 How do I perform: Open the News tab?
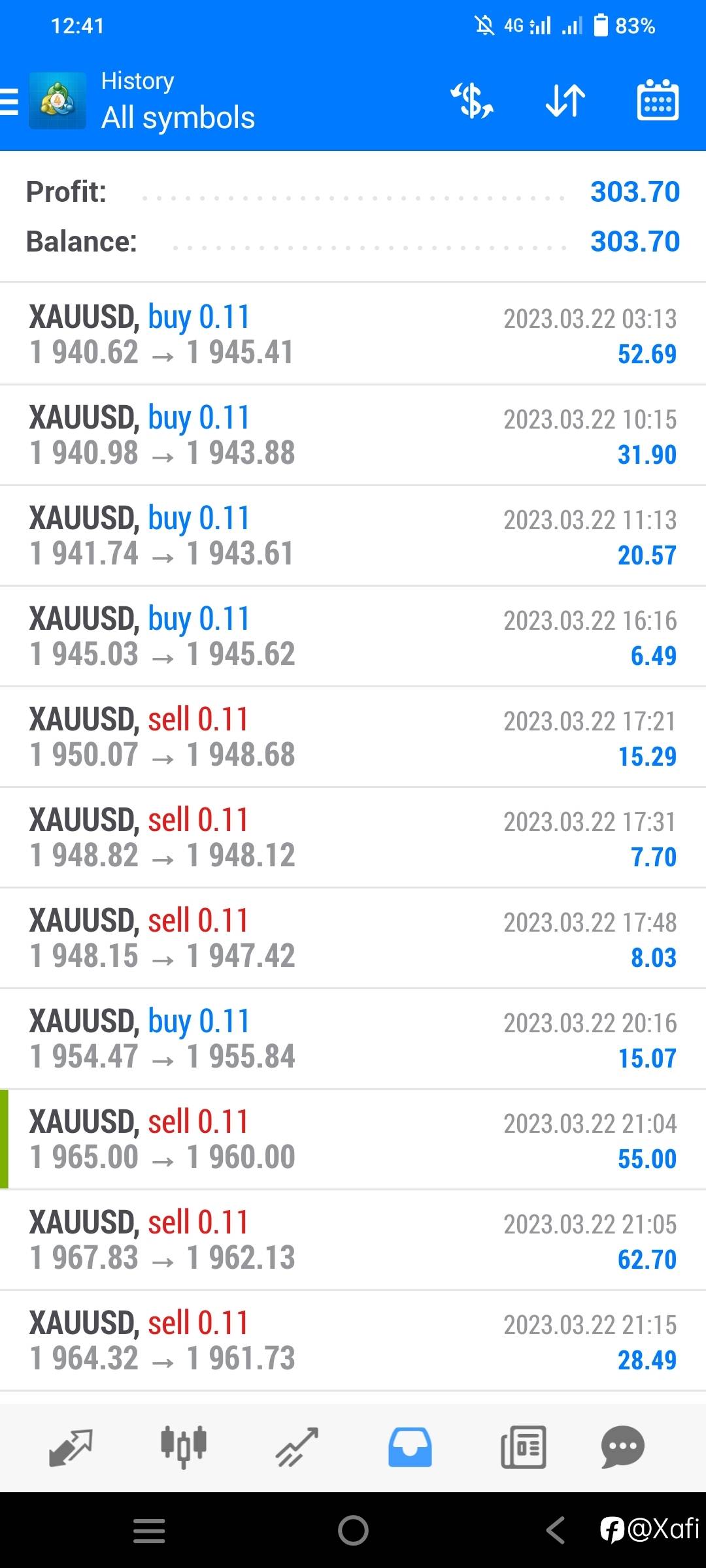(523, 1446)
